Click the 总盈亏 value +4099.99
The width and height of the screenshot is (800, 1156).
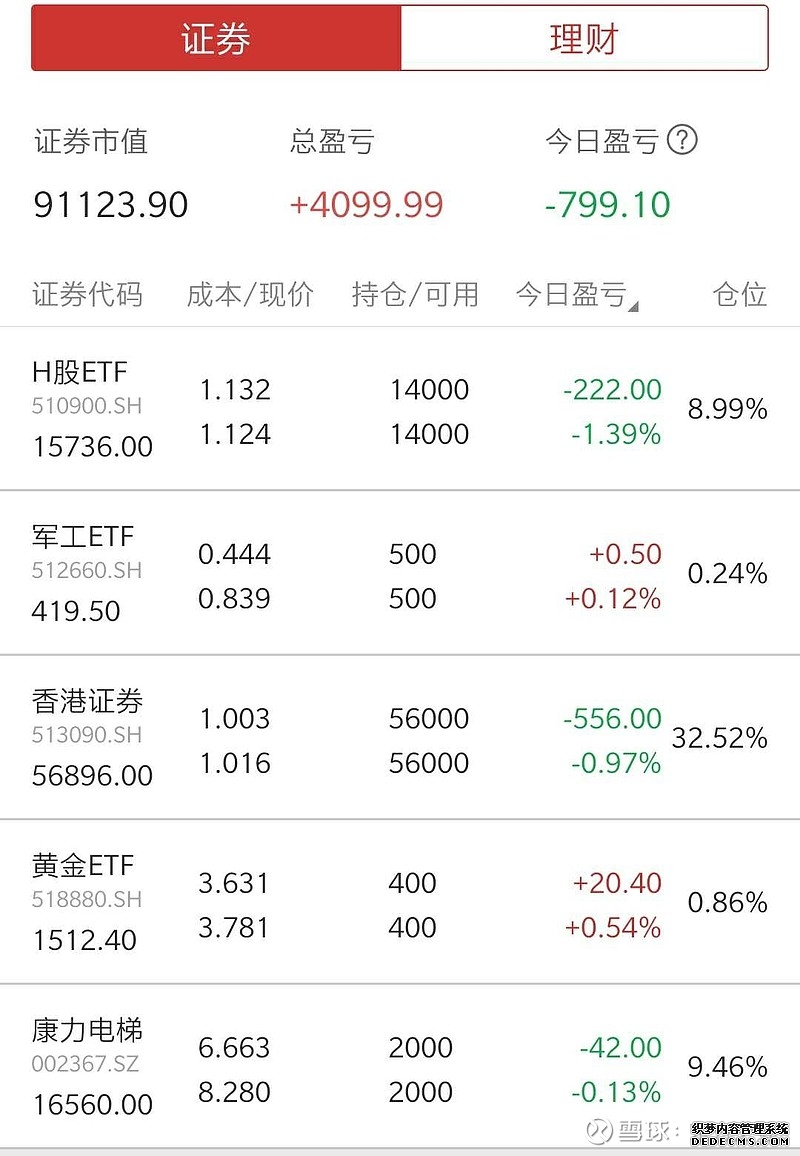pos(365,205)
